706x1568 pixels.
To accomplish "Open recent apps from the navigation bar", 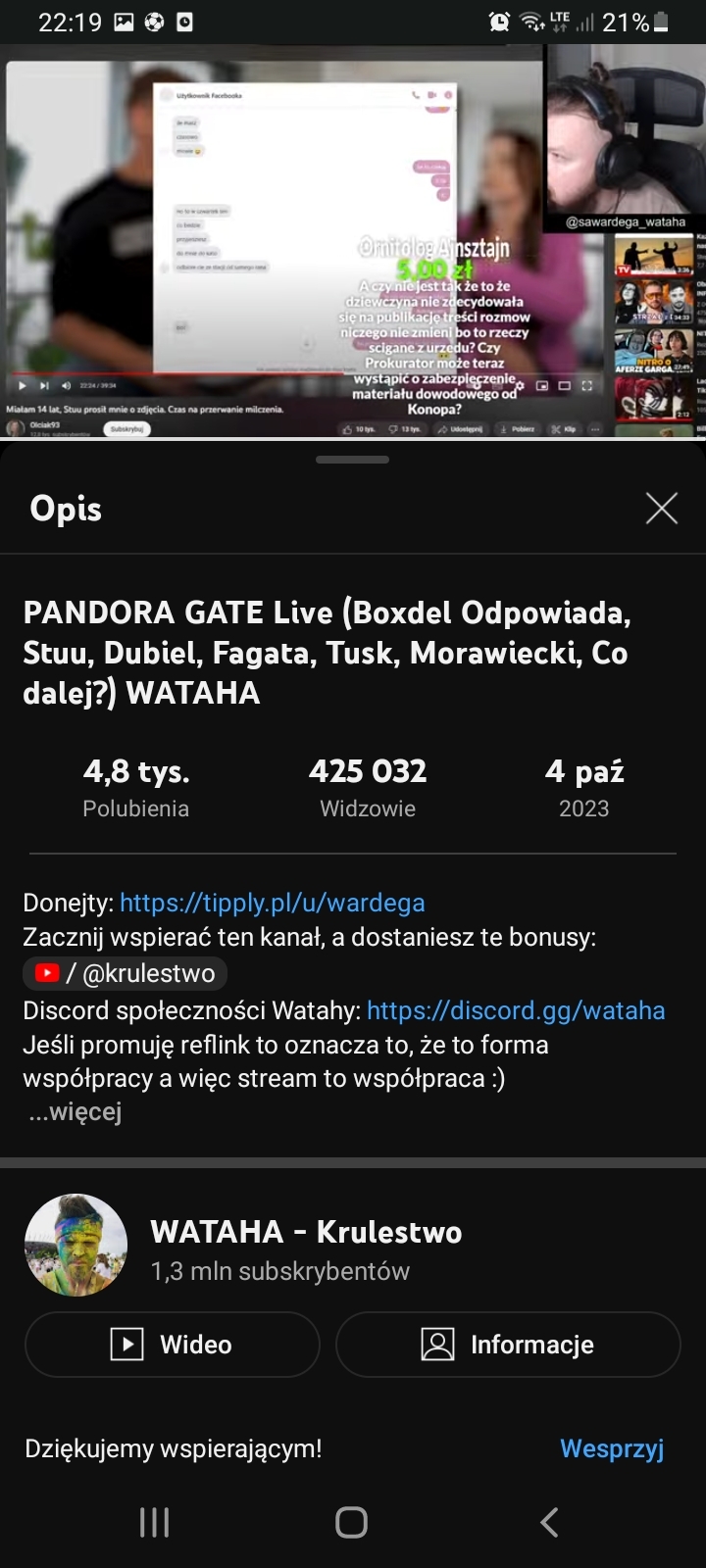I will [154, 1522].
